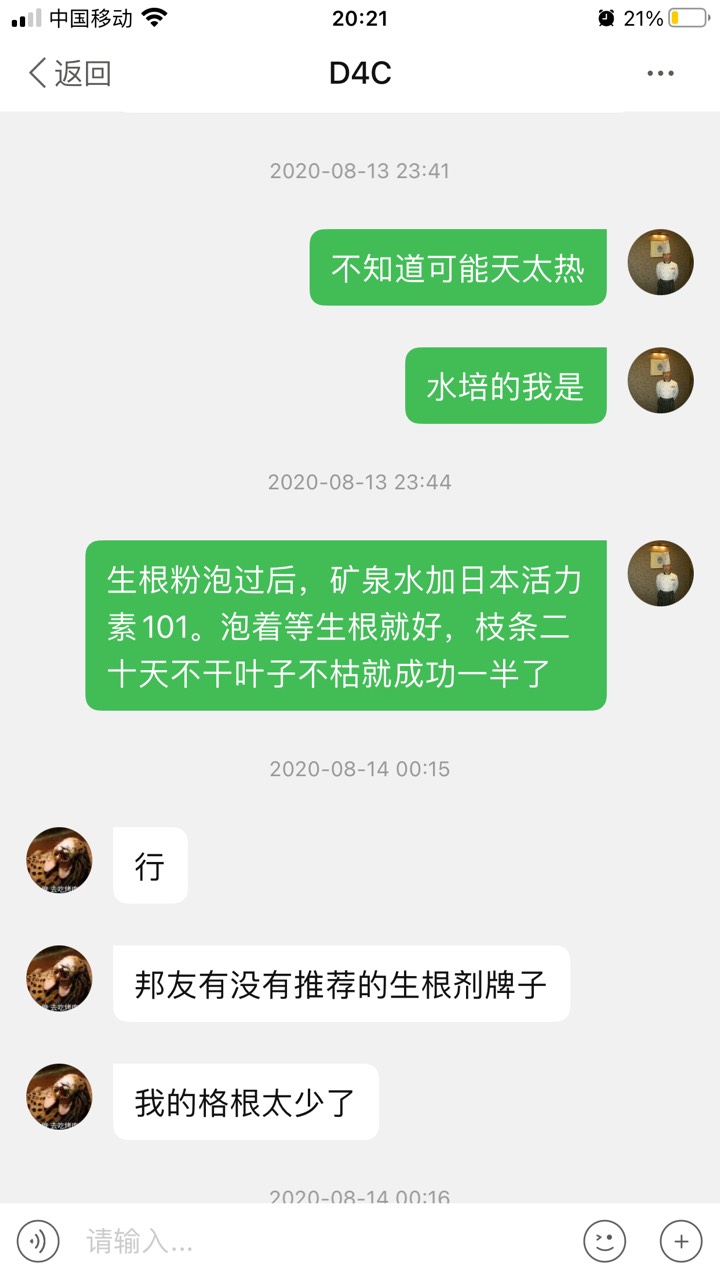Viewport: 720px width, 1280px height.
Task: Go back using the 返回 button
Action: coord(68,73)
